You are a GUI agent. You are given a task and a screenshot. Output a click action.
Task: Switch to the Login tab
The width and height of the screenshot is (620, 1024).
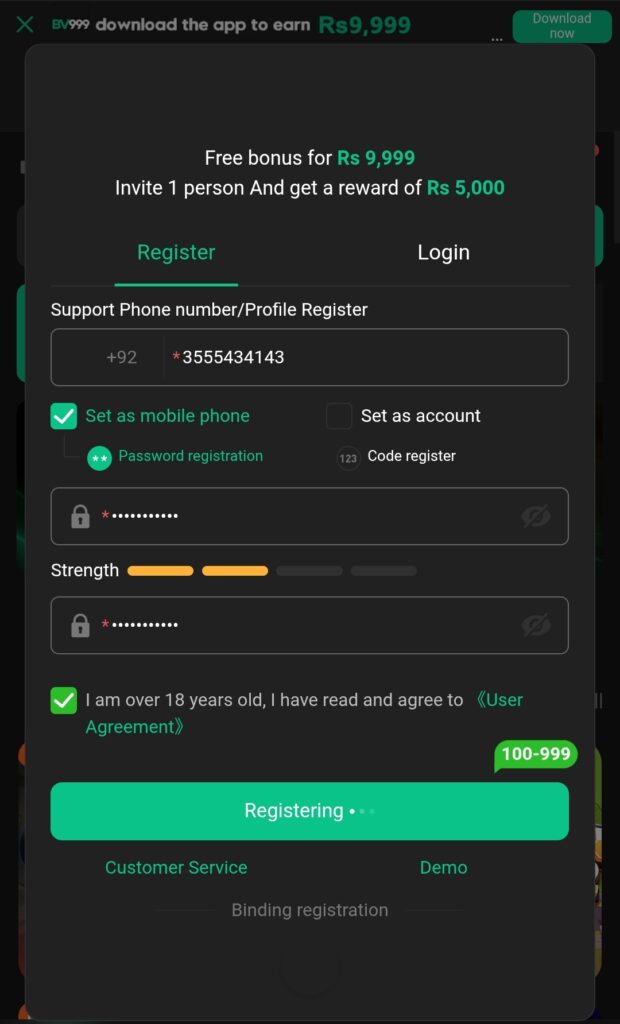point(443,253)
